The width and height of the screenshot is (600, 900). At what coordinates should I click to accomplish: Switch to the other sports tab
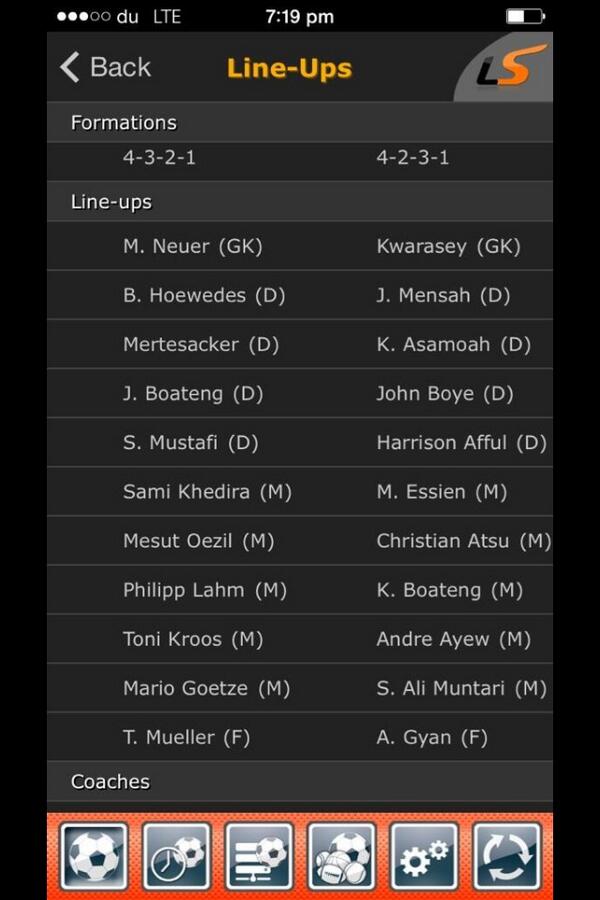(342, 856)
